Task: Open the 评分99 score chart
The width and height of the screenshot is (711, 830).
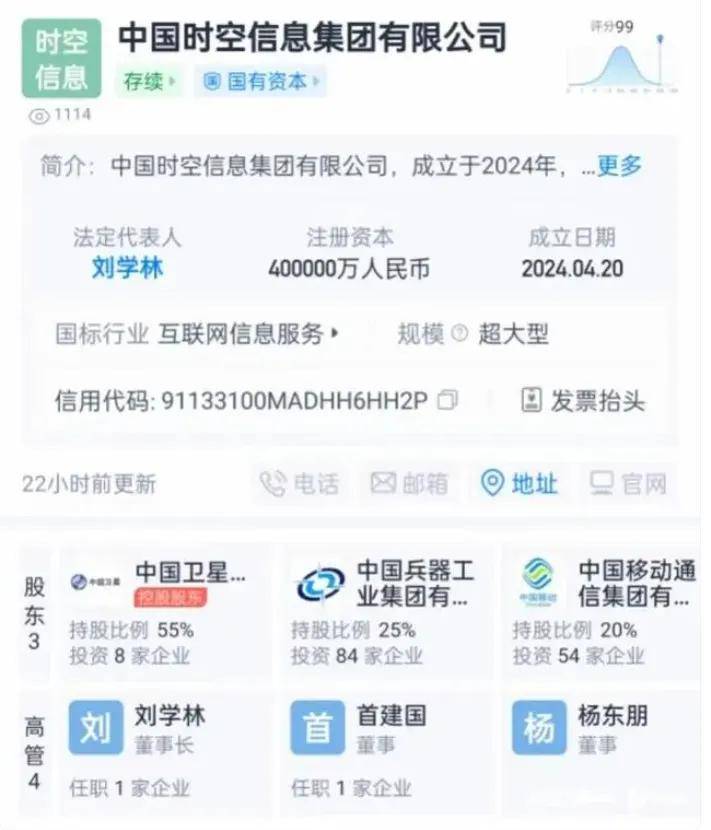Action: tap(617, 60)
